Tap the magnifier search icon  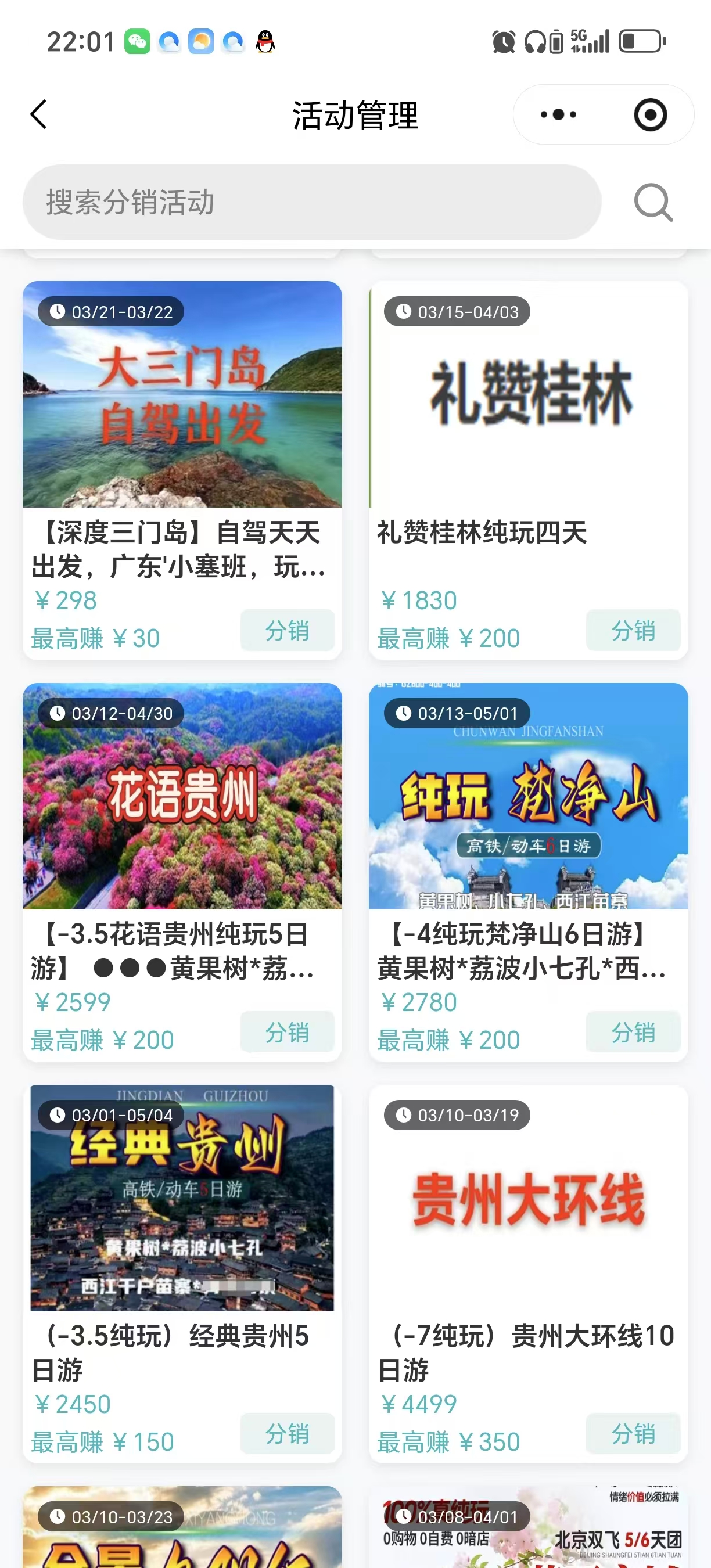click(653, 202)
